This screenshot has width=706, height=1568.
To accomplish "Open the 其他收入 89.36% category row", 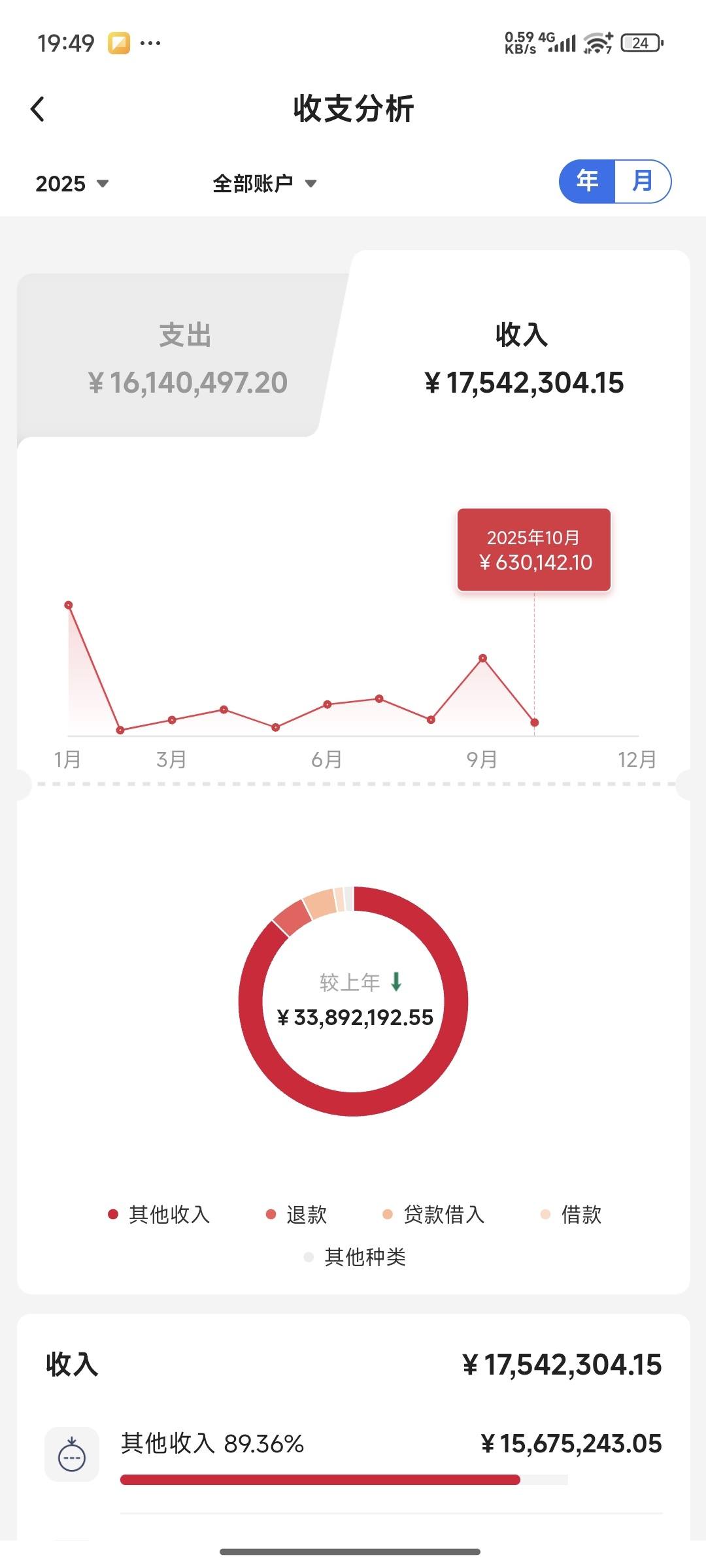I will pos(353,1456).
